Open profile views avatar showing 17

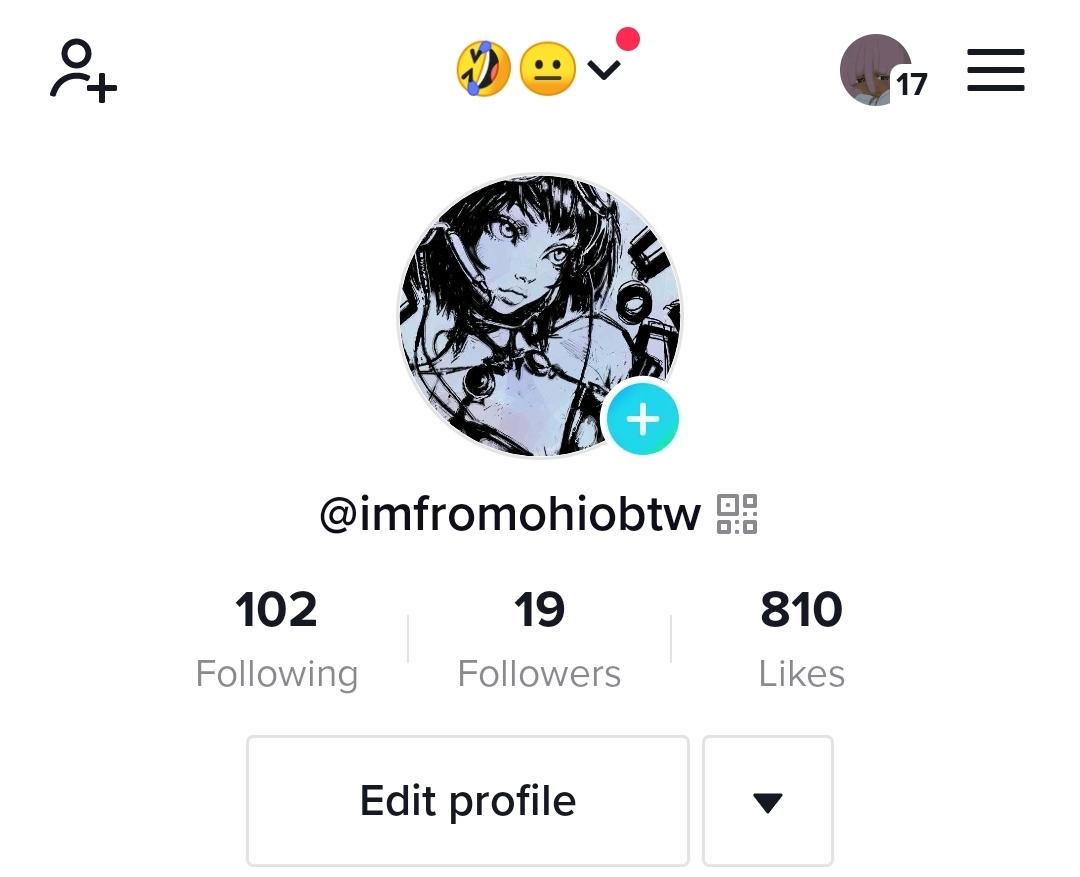(884, 70)
